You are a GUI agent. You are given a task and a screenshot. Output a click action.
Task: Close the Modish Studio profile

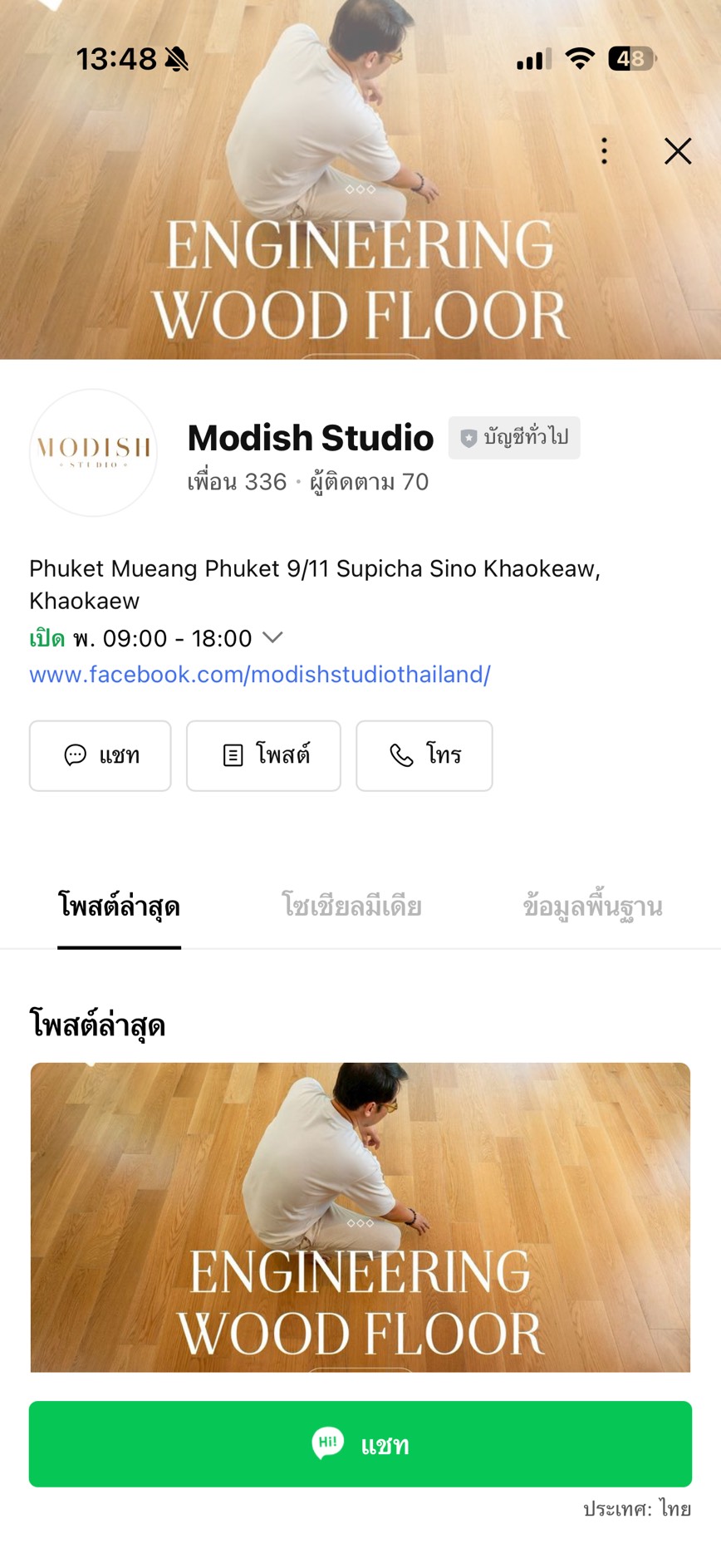(678, 150)
